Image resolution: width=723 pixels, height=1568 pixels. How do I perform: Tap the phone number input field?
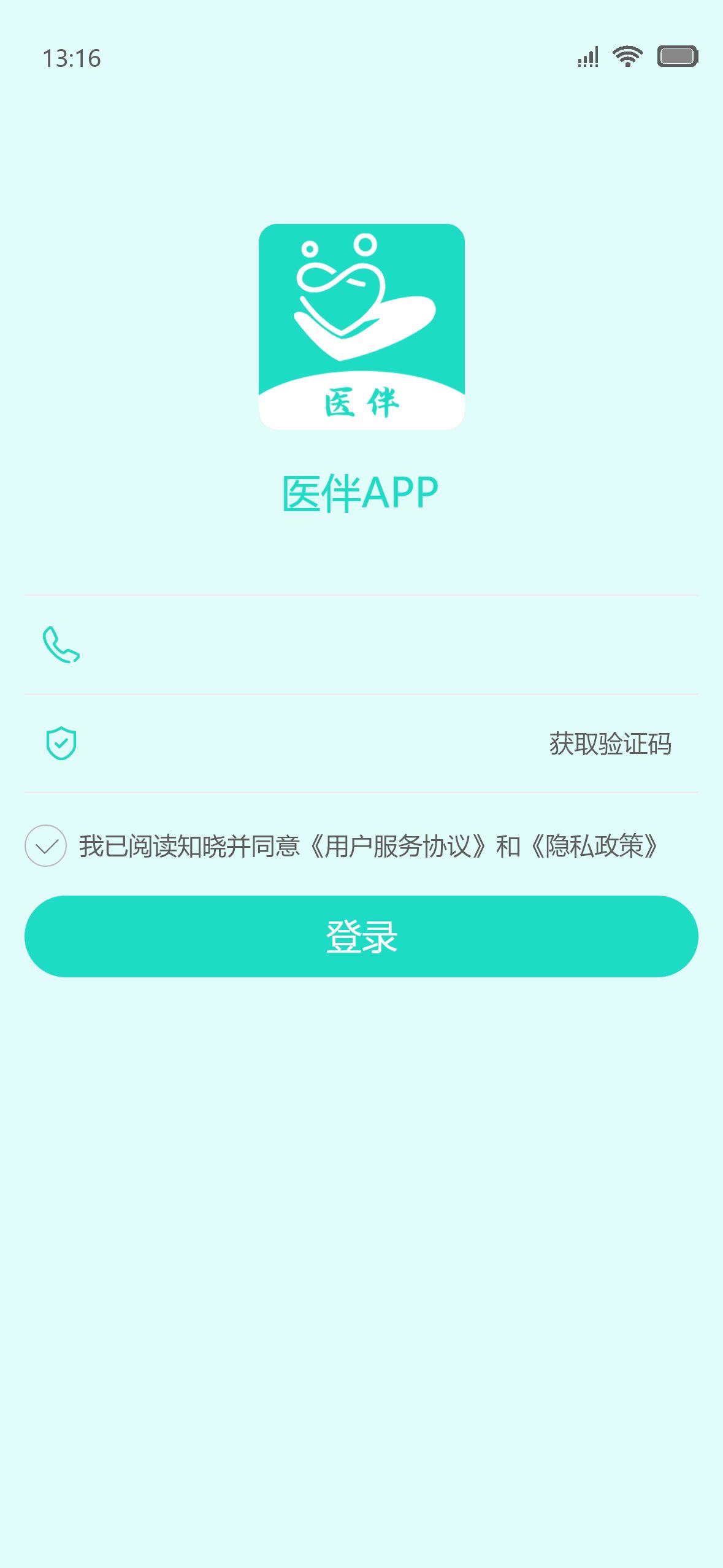(x=380, y=645)
